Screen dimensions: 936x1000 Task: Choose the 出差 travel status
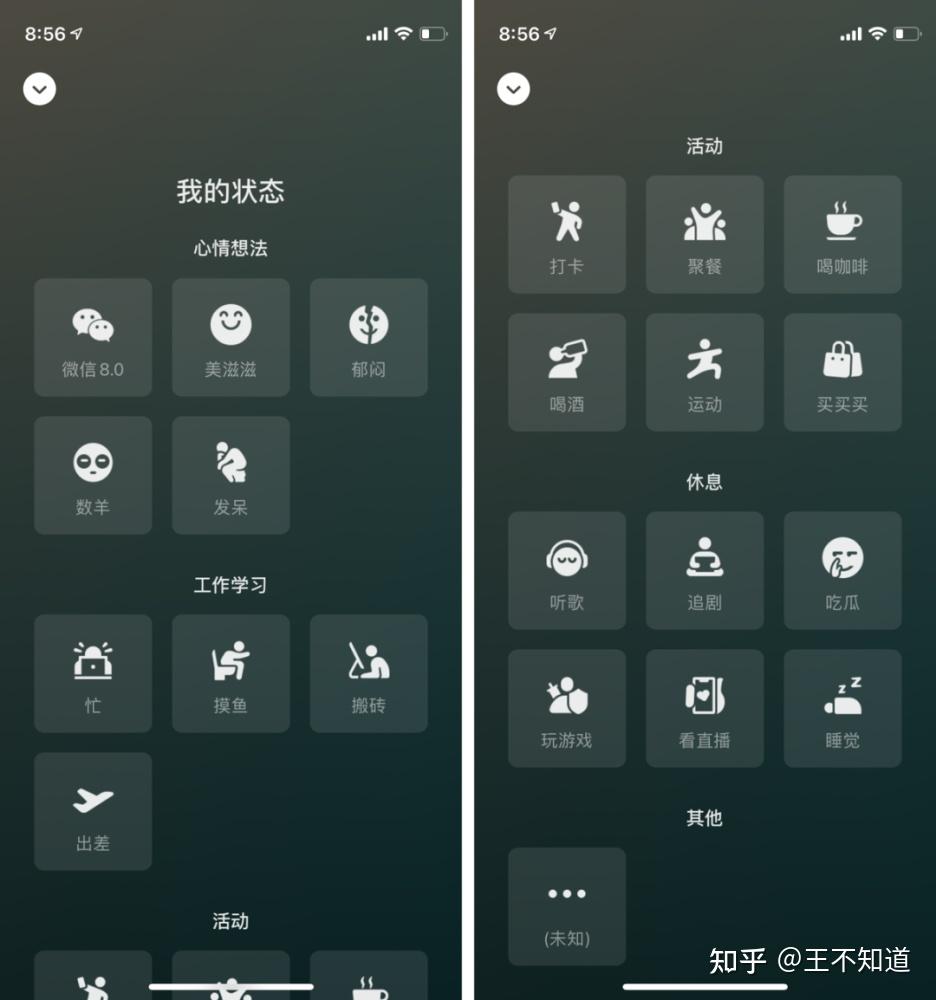pos(93,811)
